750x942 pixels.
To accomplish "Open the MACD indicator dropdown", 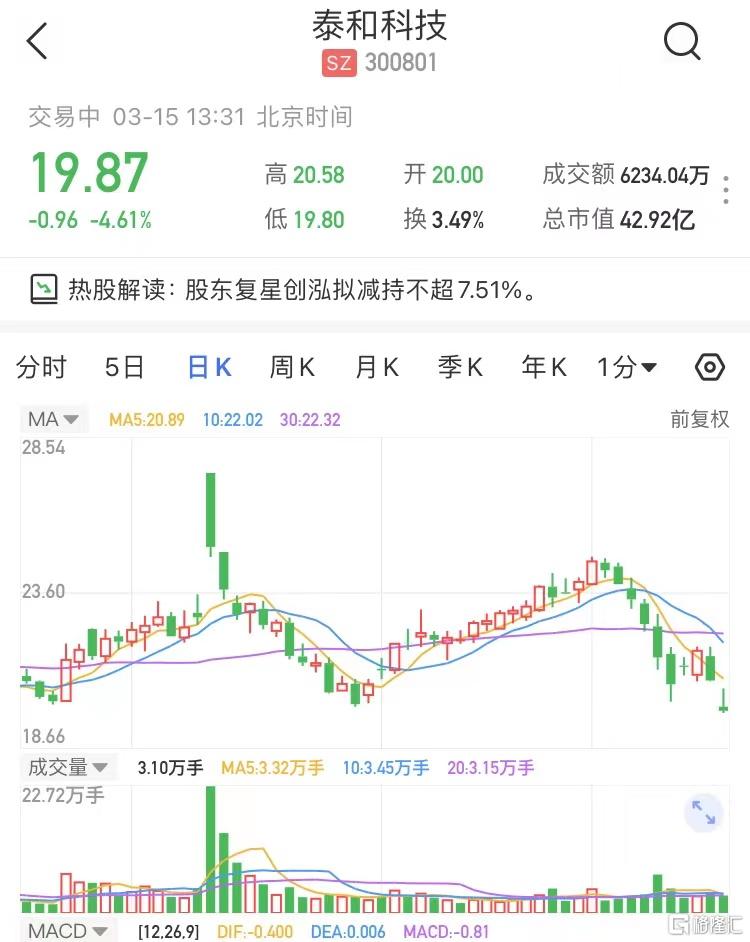I will tap(68, 931).
